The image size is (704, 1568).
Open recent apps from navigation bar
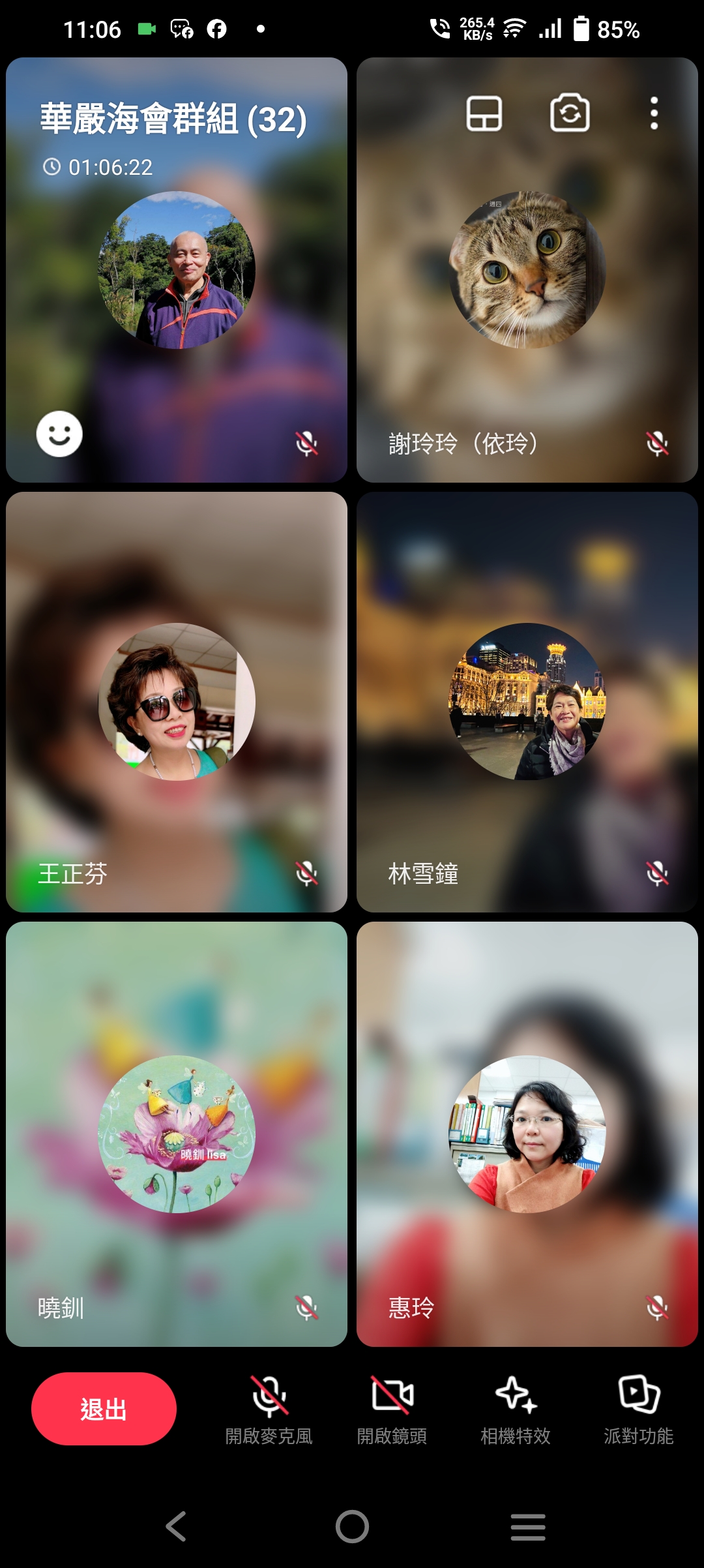coord(528,1526)
